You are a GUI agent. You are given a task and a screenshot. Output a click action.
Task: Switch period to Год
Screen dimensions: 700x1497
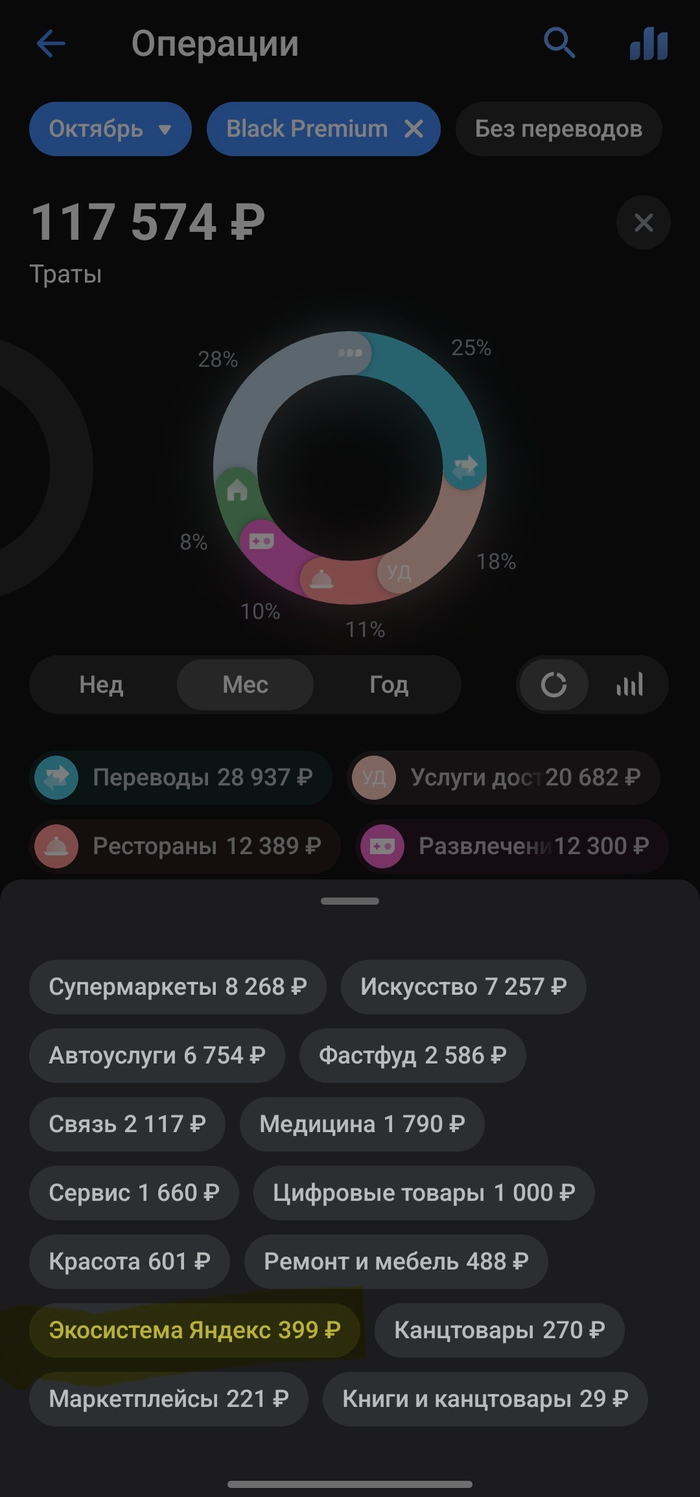coord(388,685)
